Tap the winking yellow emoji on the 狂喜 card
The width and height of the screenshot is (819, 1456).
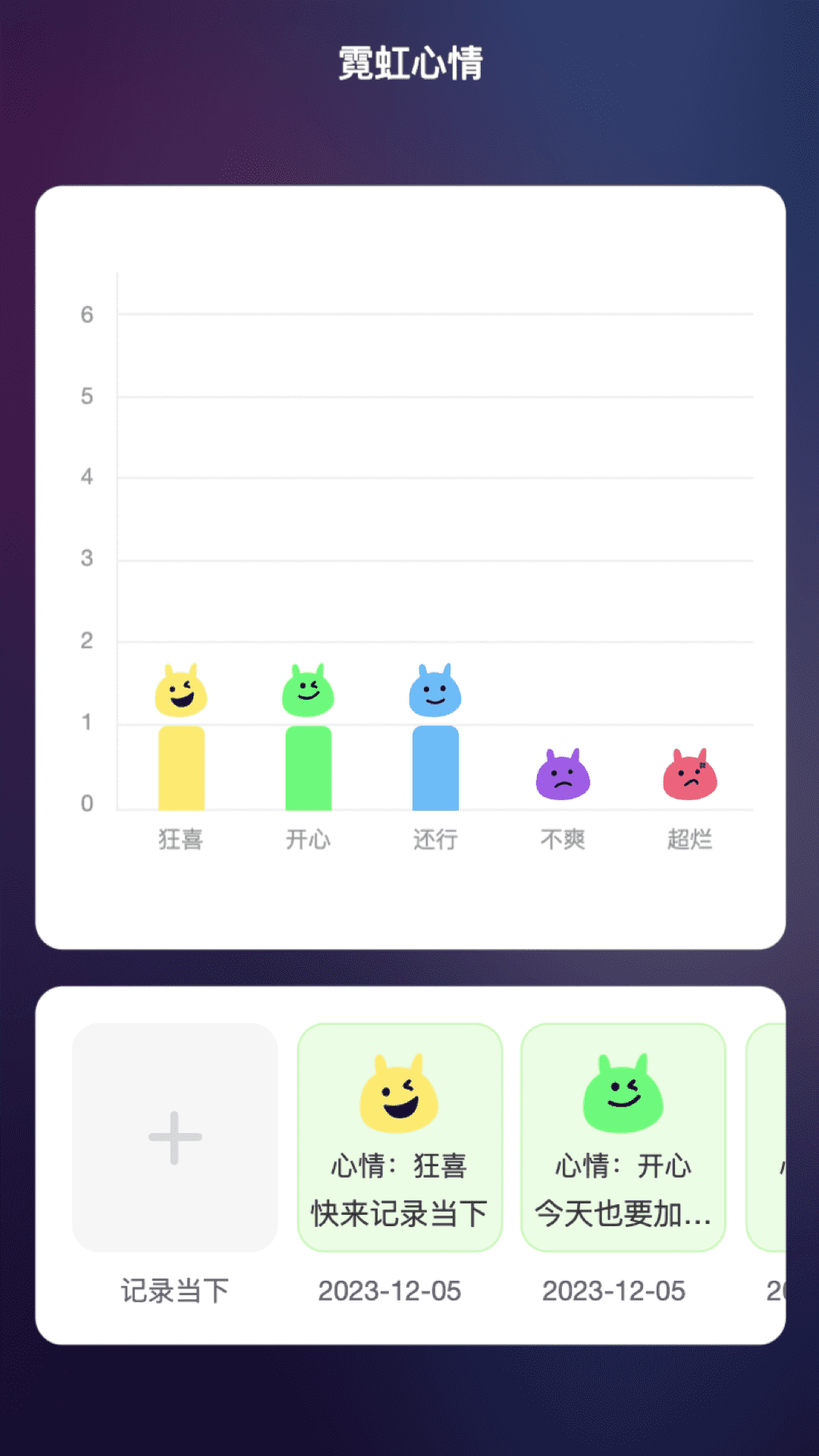tap(398, 1092)
